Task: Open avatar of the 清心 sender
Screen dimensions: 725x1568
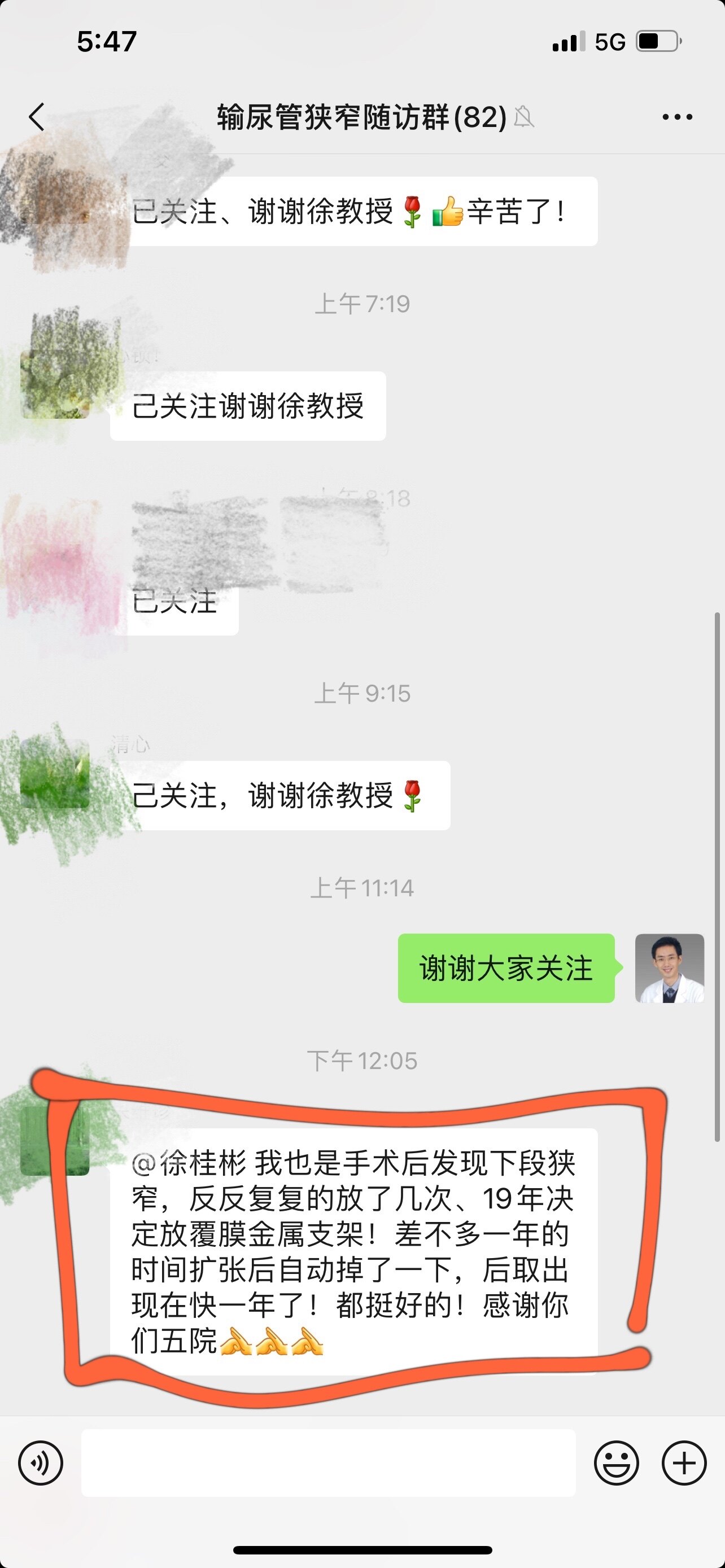Action: click(x=55, y=774)
